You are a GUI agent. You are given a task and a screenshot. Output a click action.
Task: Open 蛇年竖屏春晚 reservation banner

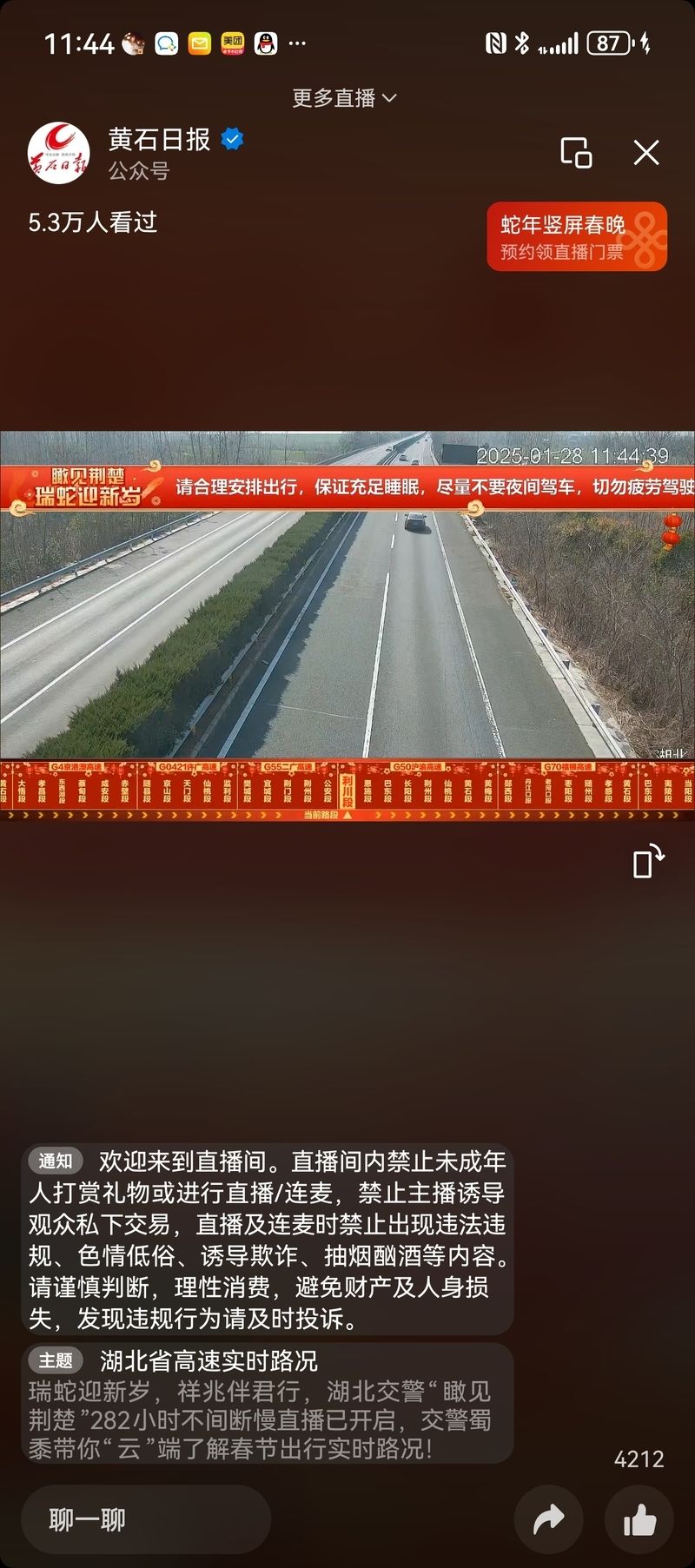coord(576,237)
